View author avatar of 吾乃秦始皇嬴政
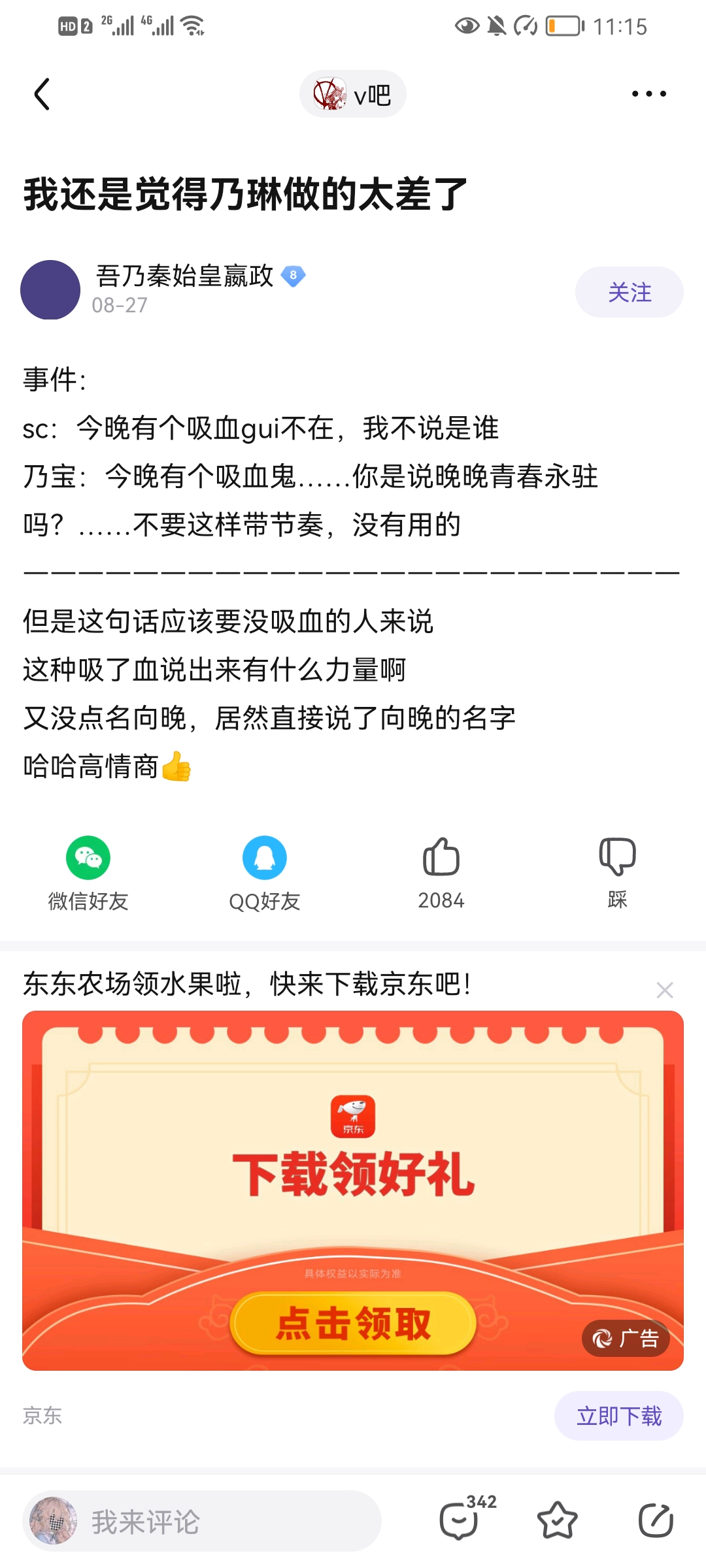 50,290
